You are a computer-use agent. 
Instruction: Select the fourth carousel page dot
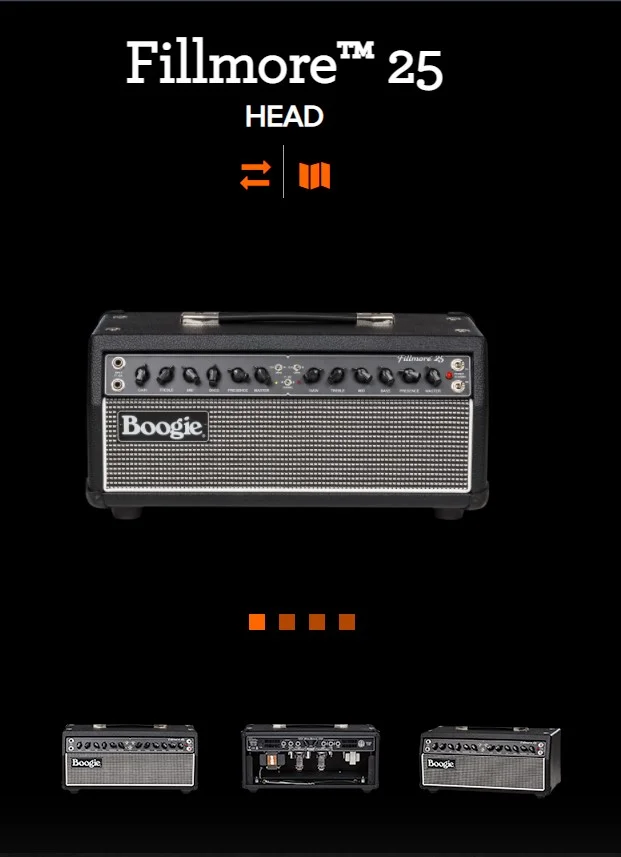point(347,622)
